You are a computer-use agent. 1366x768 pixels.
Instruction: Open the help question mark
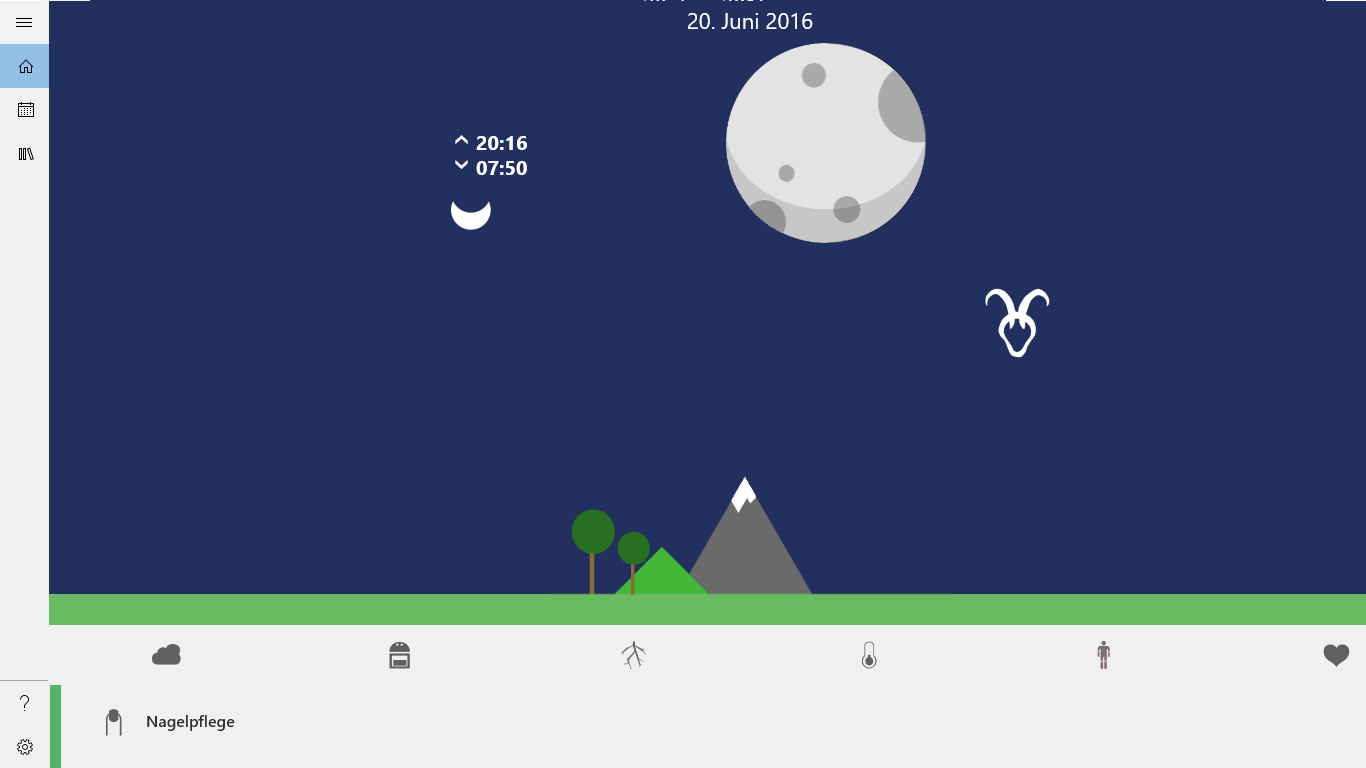25,703
